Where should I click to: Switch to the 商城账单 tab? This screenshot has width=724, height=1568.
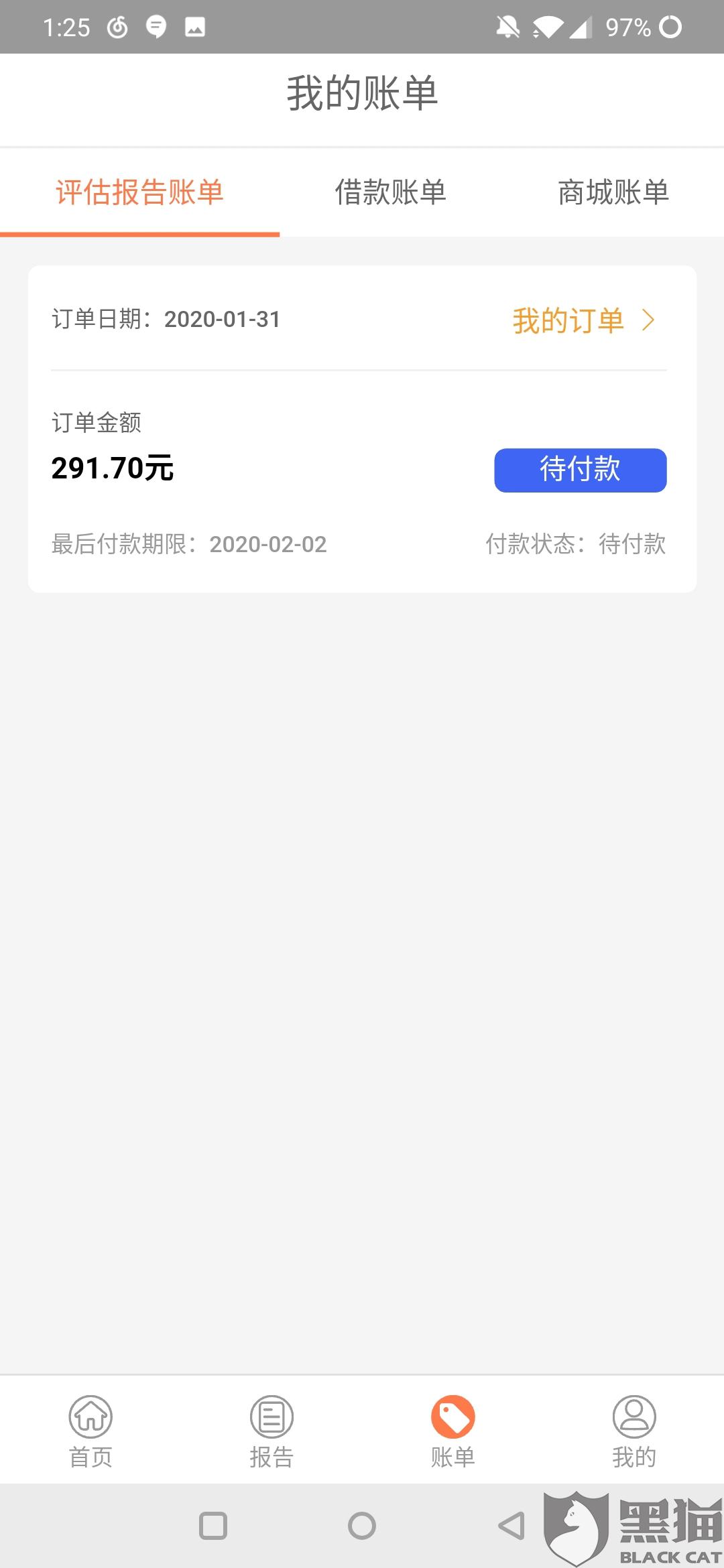[613, 192]
